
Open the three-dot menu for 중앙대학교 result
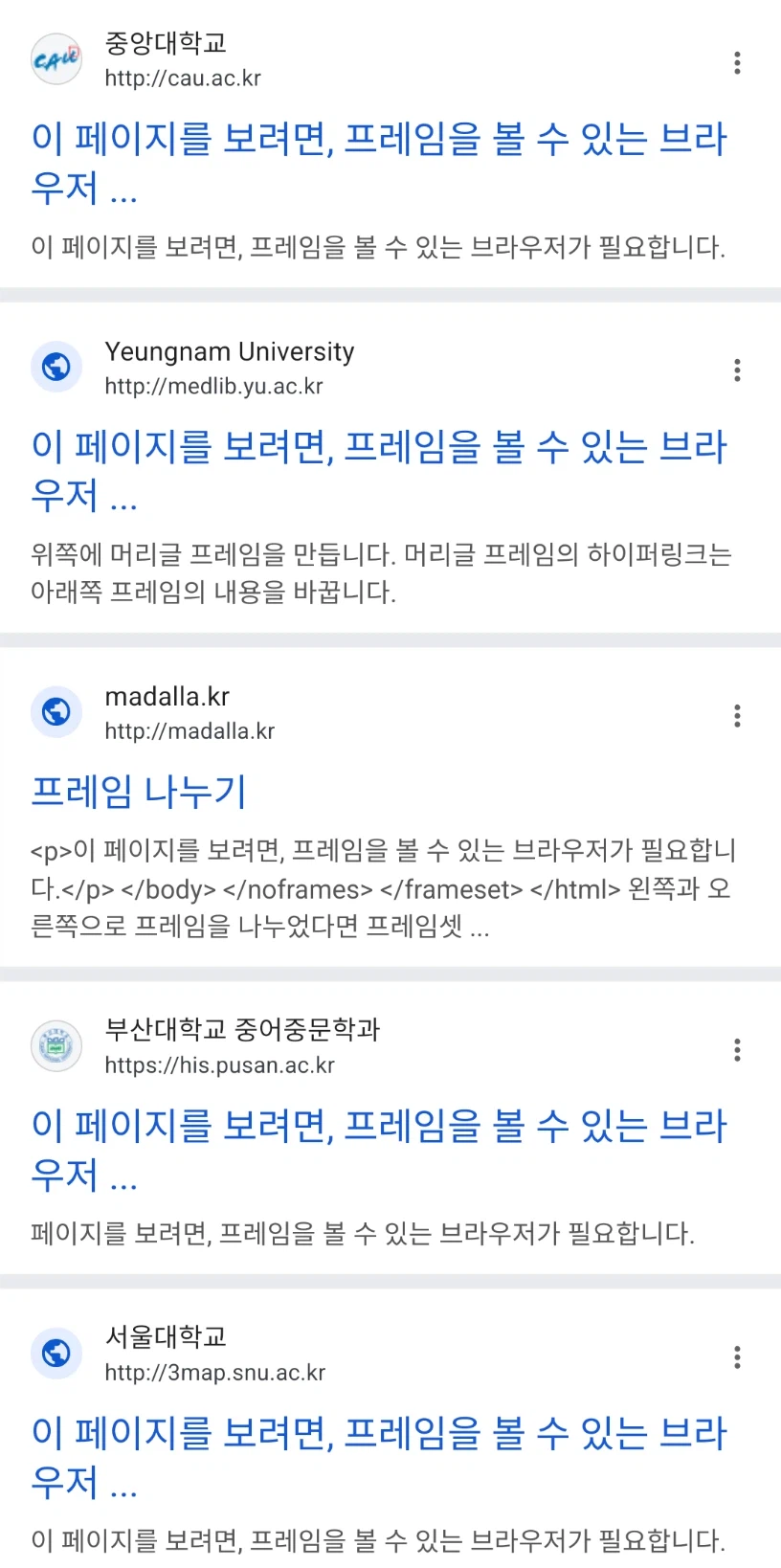click(x=737, y=62)
